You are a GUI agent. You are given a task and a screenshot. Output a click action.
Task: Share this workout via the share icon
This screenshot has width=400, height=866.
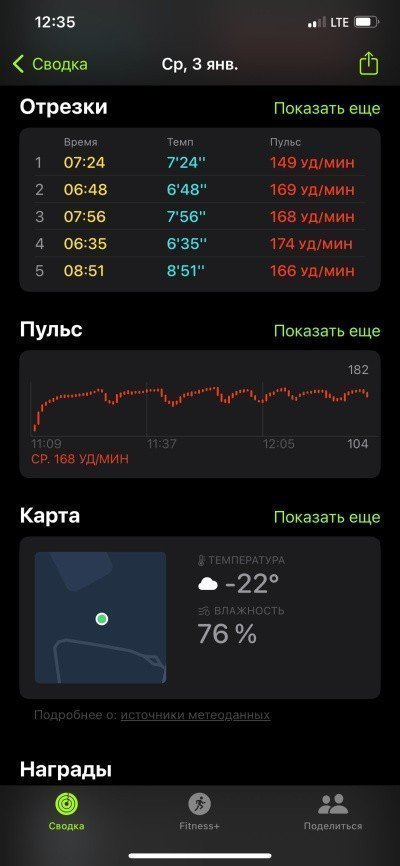click(x=369, y=64)
